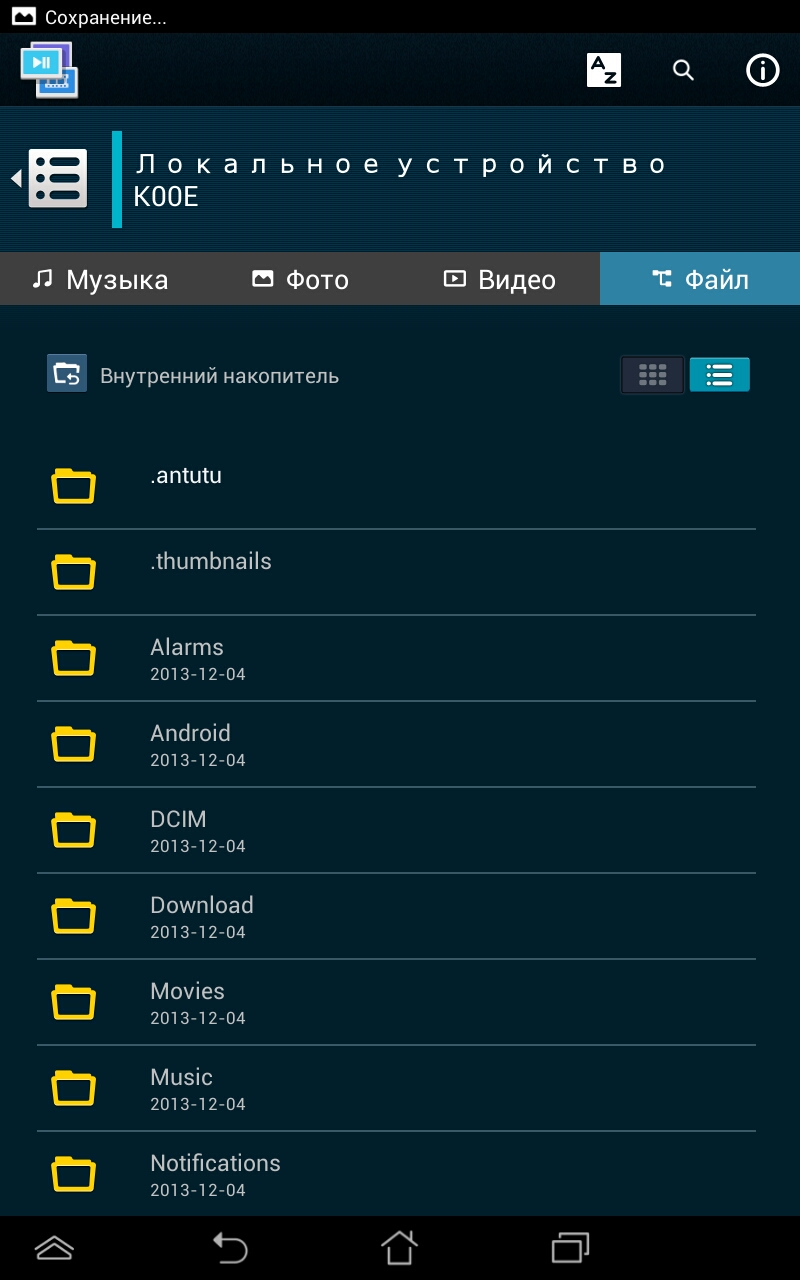Image resolution: width=800 pixels, height=1280 pixels.
Task: Switch to the Видео tab
Action: [500, 279]
